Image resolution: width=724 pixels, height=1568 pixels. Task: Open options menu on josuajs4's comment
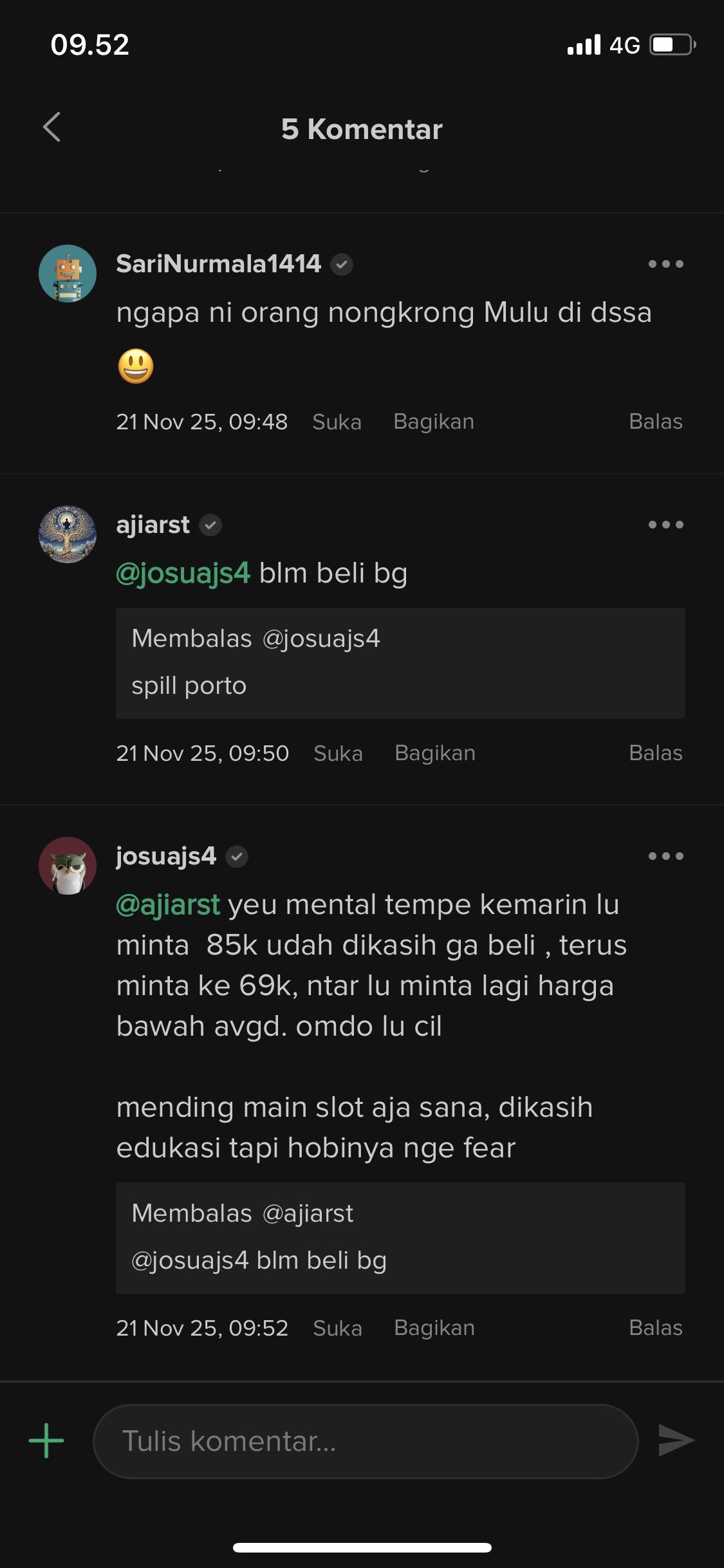[666, 856]
